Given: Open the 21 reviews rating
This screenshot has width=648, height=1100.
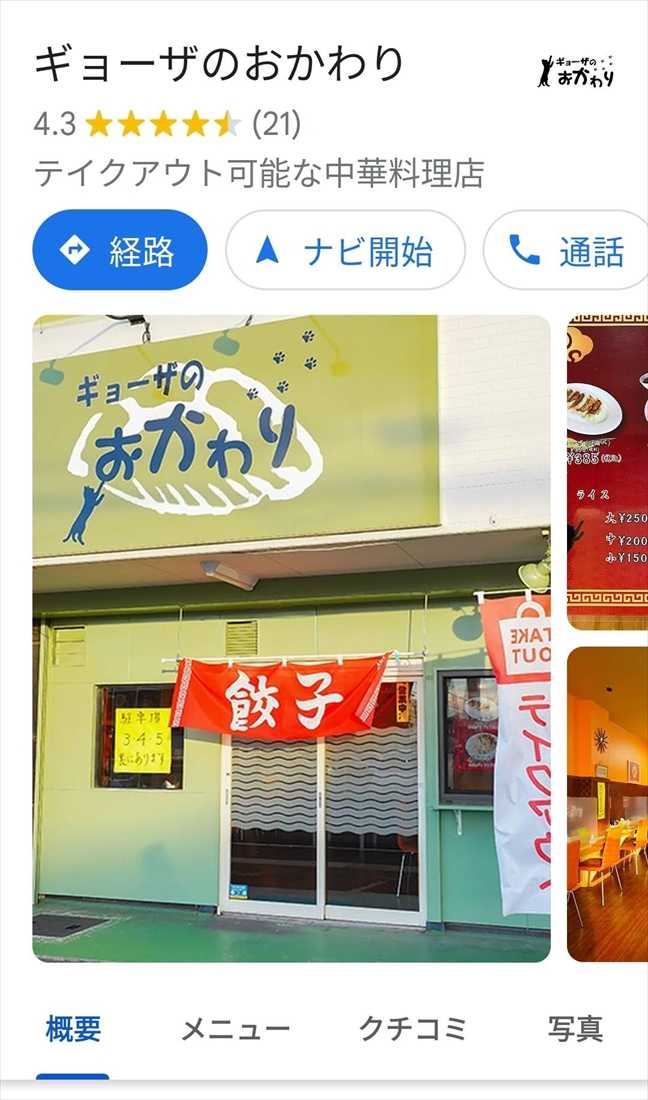Looking at the screenshot, I should pyautogui.click(x=276, y=124).
